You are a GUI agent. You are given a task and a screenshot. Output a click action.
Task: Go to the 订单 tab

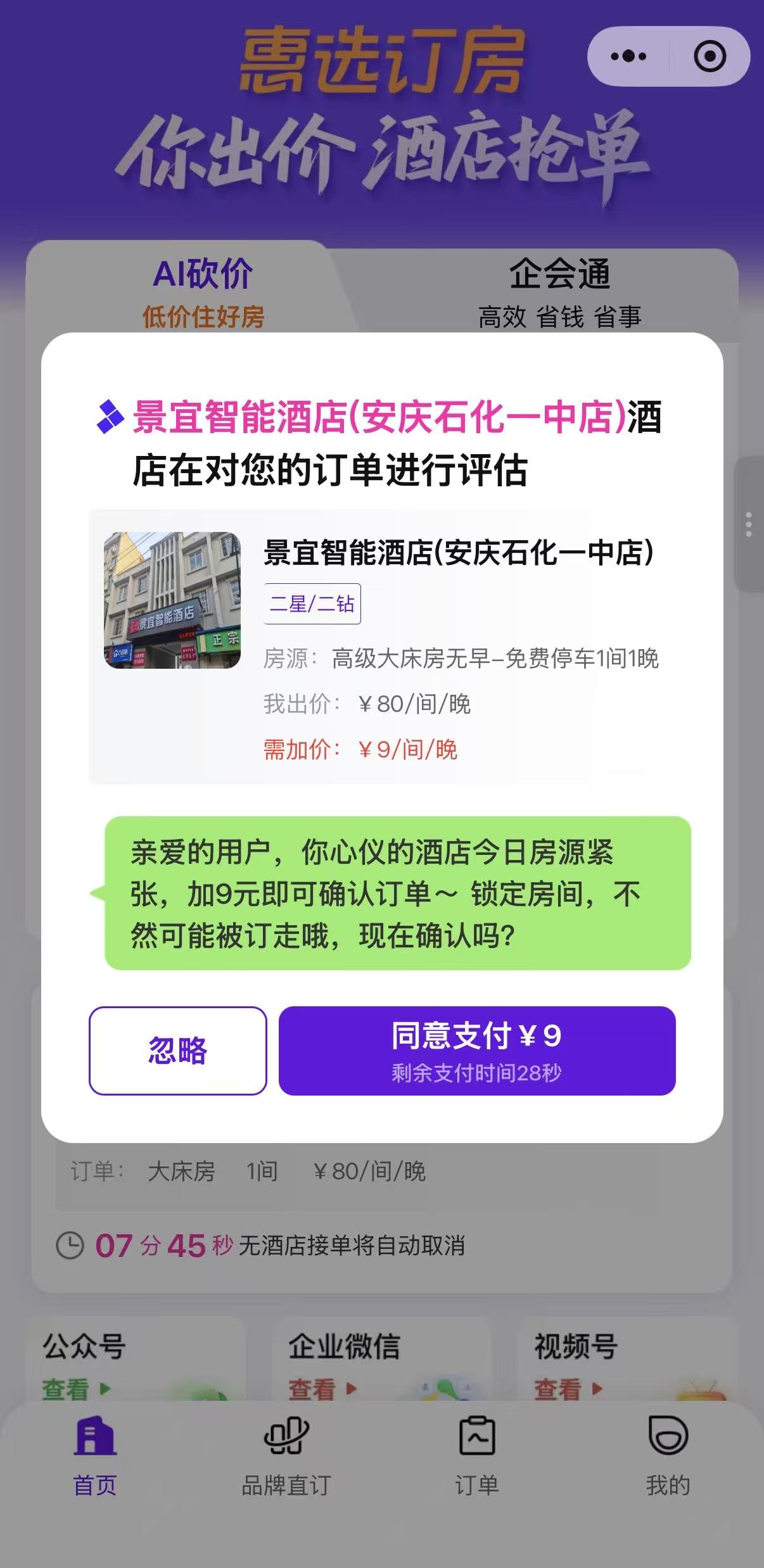(476, 1457)
